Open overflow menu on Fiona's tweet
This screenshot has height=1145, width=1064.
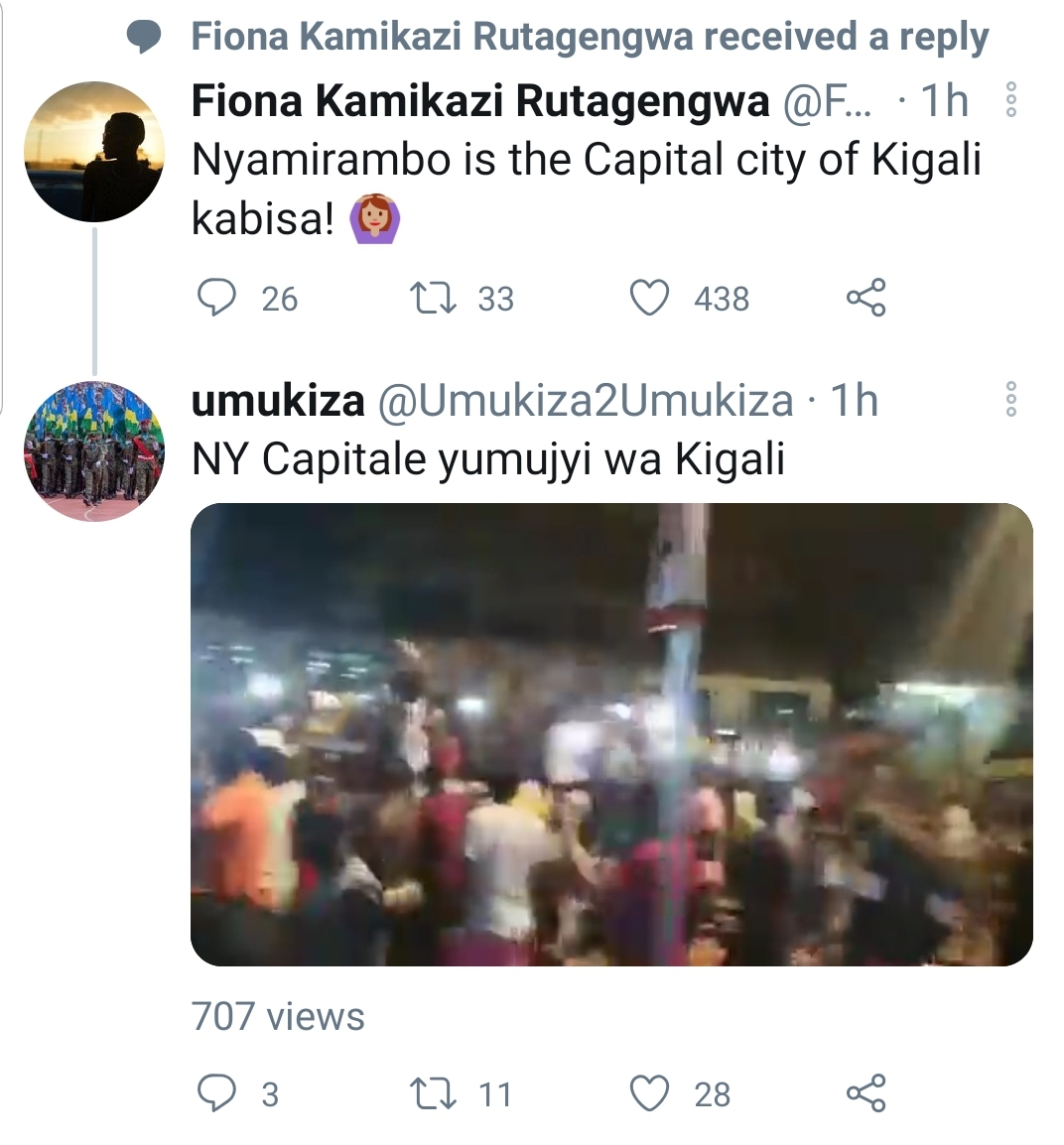point(1011,100)
